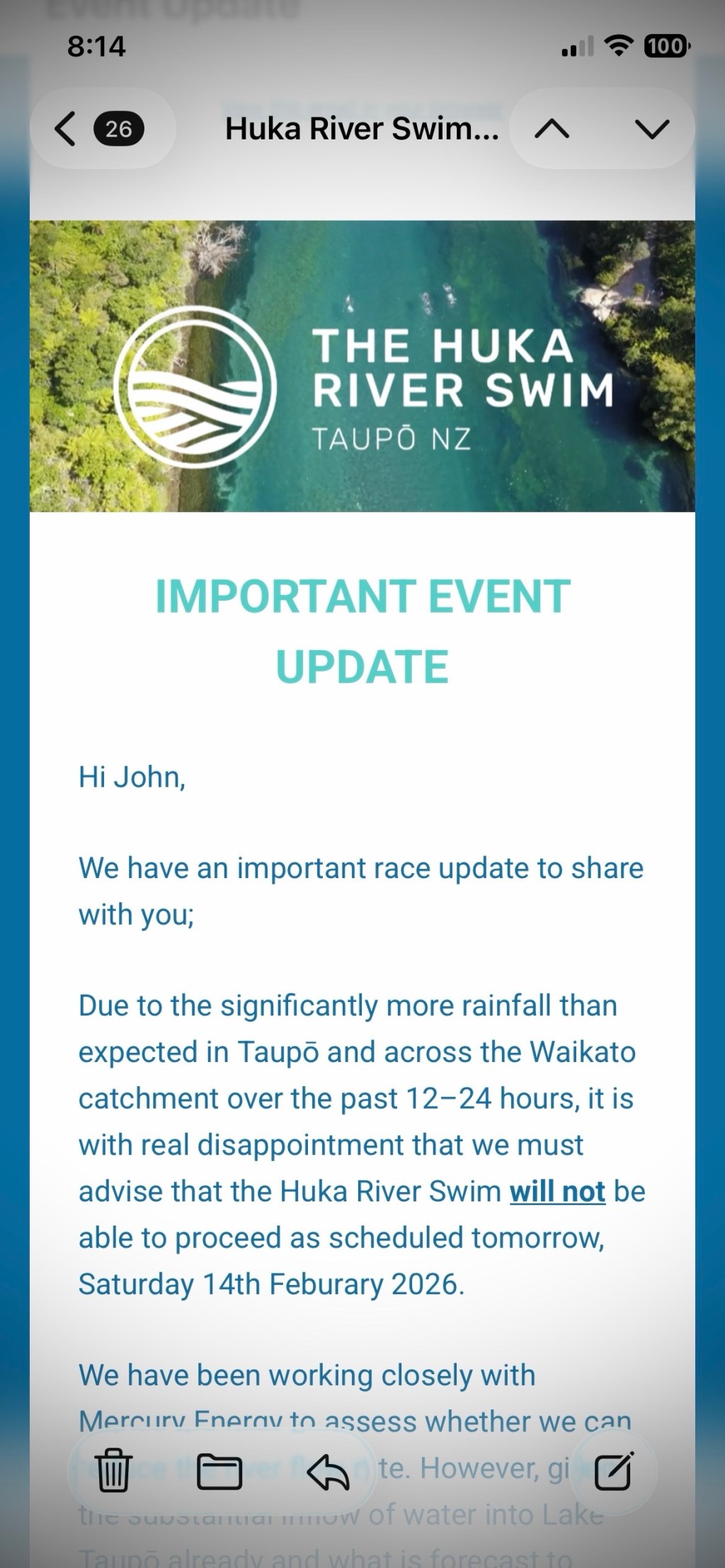Reply to the Huka River Swim email
The height and width of the screenshot is (1568, 725).
[x=328, y=1472]
